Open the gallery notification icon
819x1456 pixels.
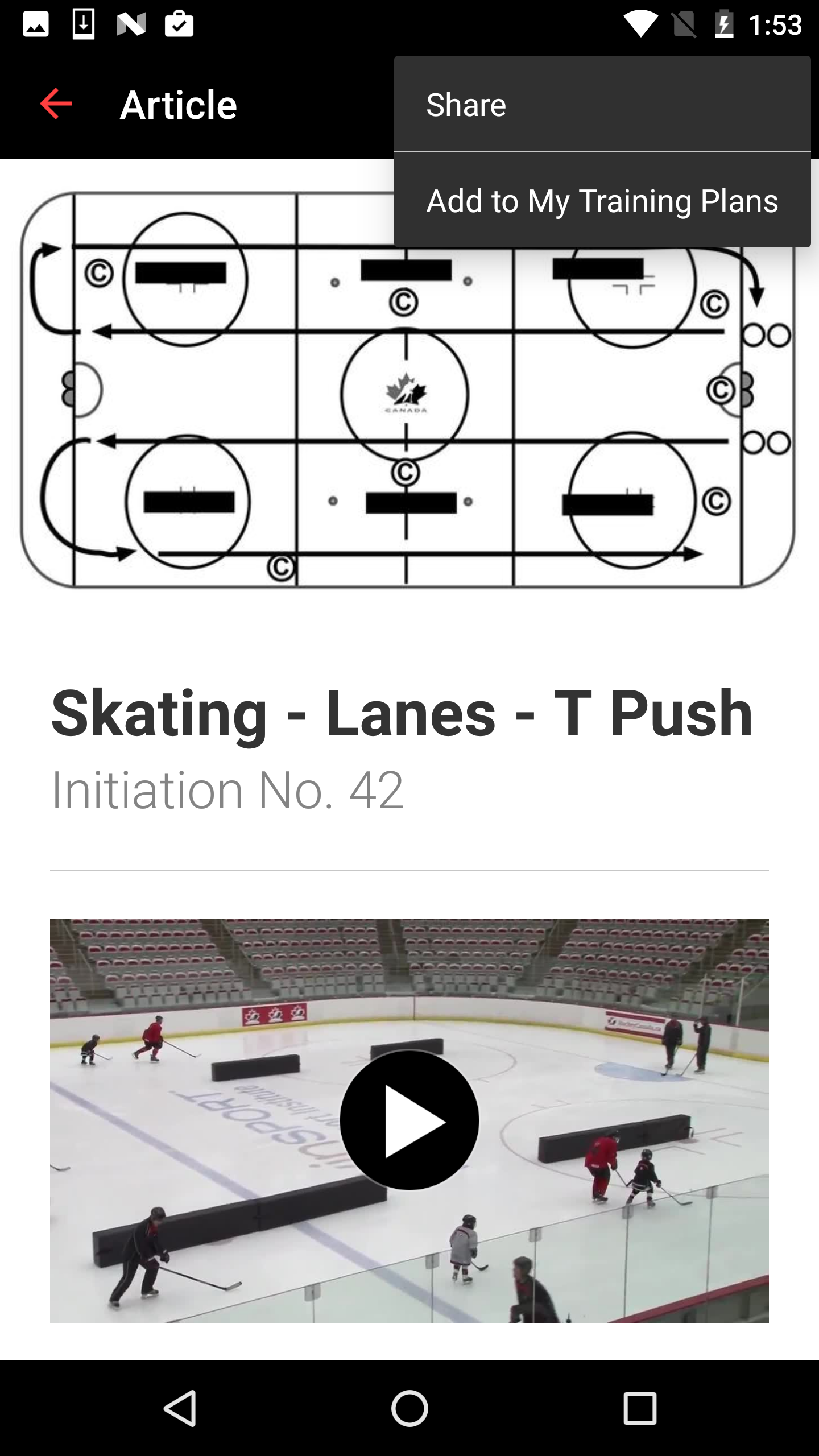36,24
